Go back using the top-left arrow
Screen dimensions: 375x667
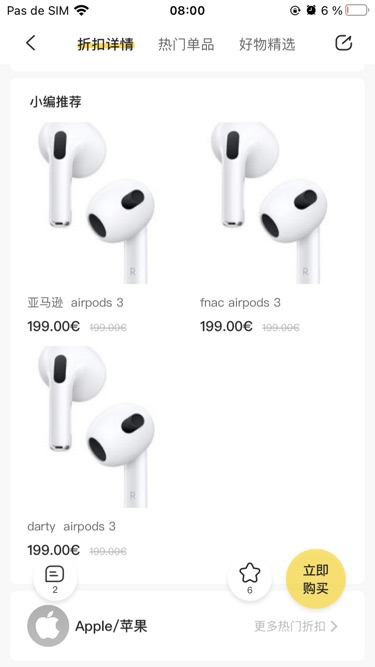[31, 43]
